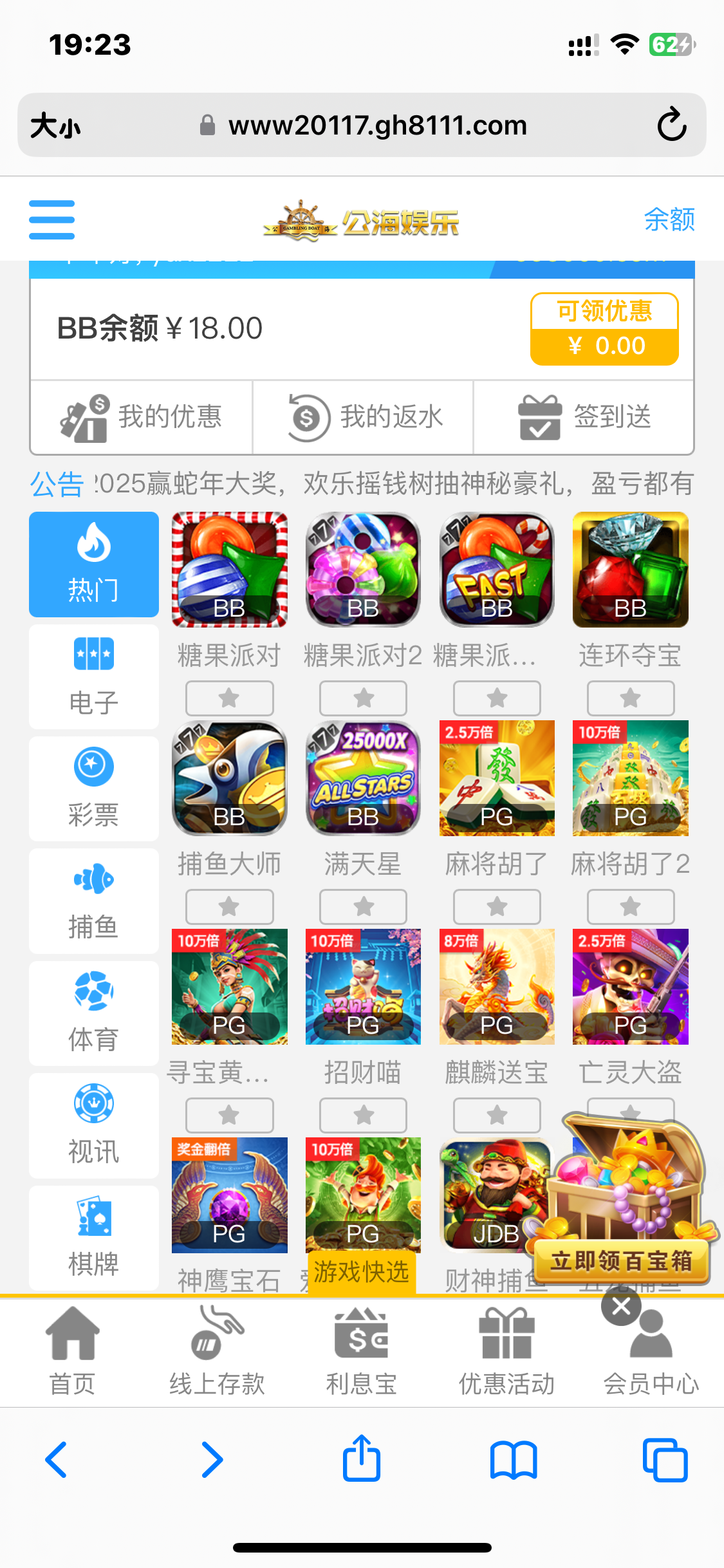Screen dimensions: 724x1568
Task: Launch the 糖果派对 game
Action: pyautogui.click(x=229, y=570)
